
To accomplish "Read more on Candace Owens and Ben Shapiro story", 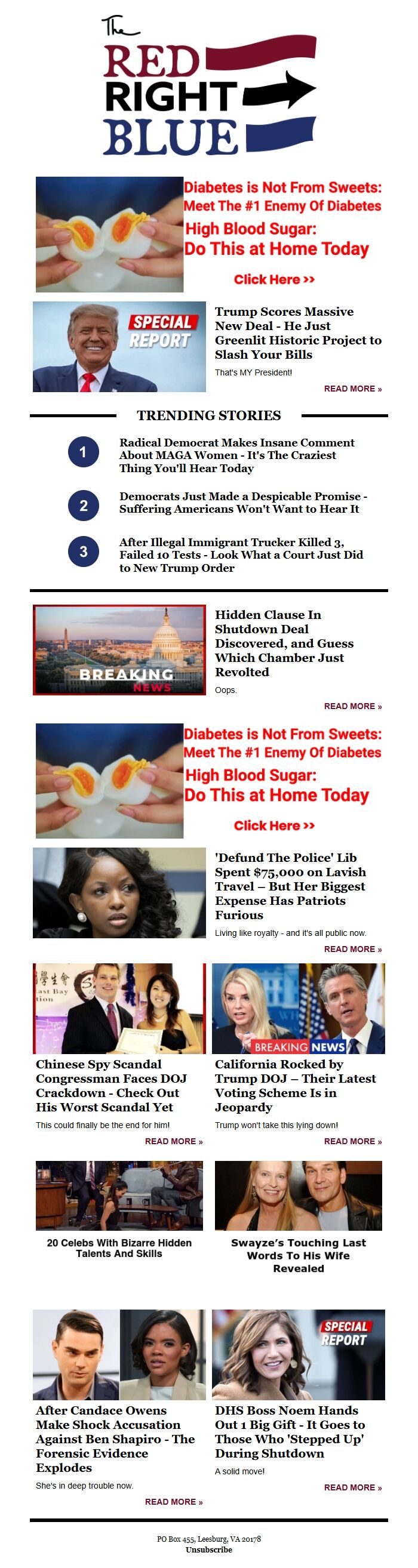I will (173, 1502).
